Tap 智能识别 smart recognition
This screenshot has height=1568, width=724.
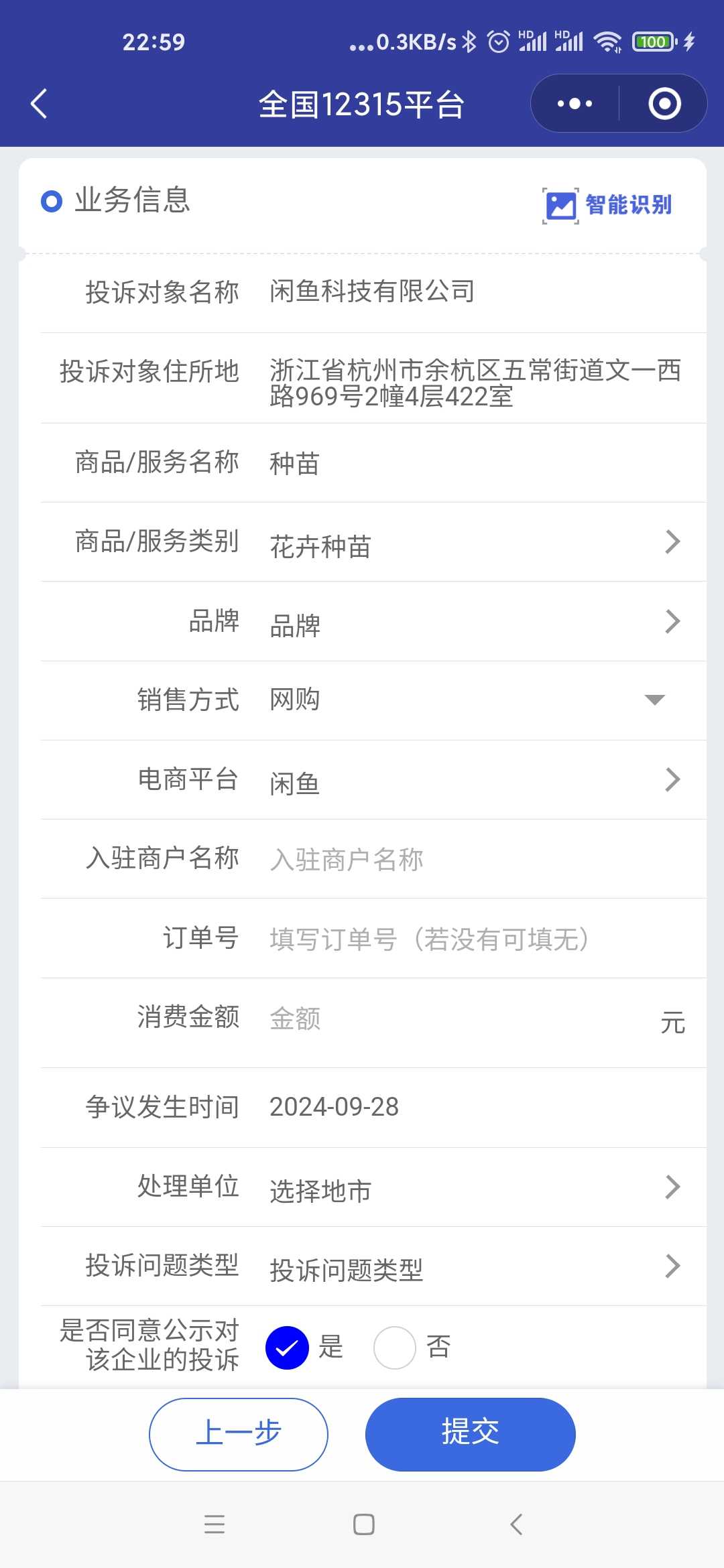pos(607,205)
